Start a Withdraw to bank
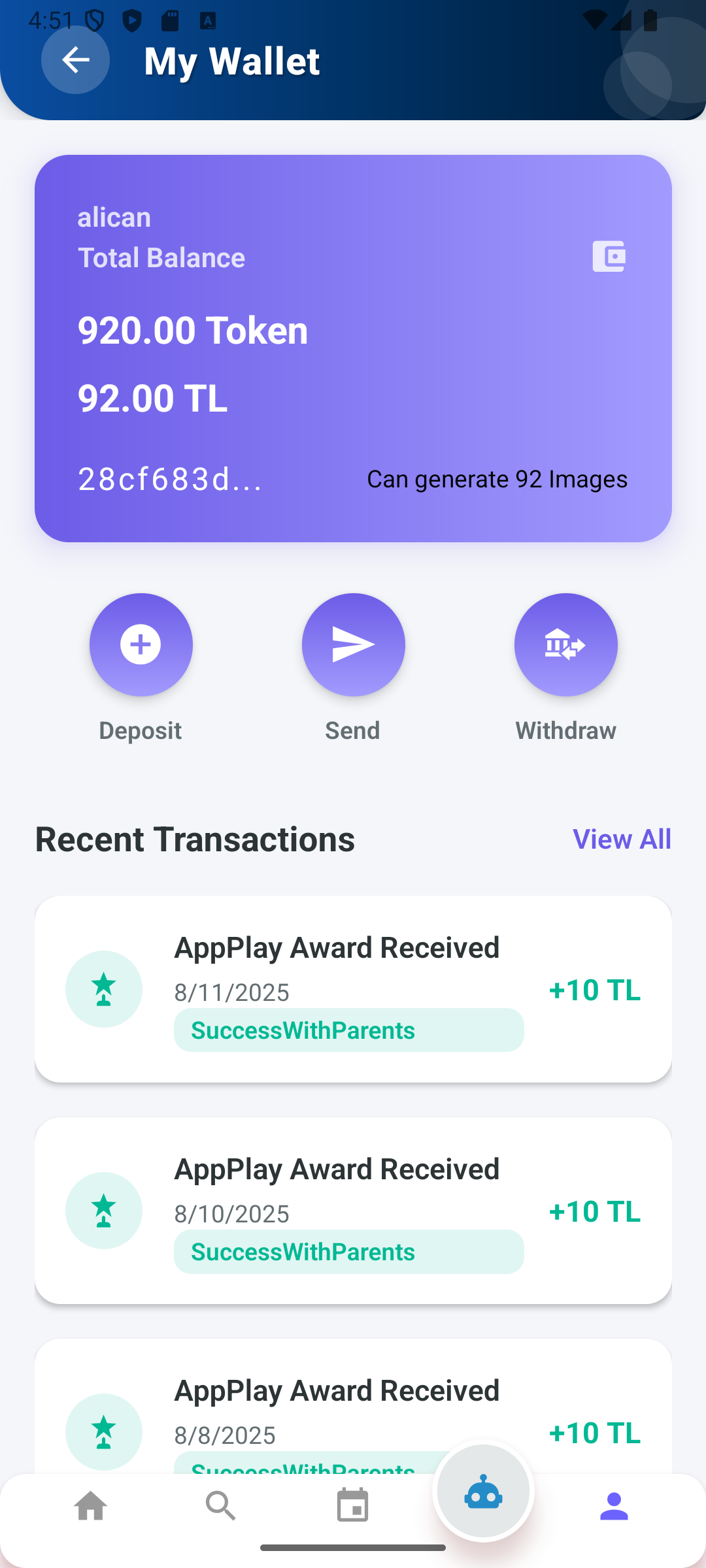706x1568 pixels. [565, 645]
